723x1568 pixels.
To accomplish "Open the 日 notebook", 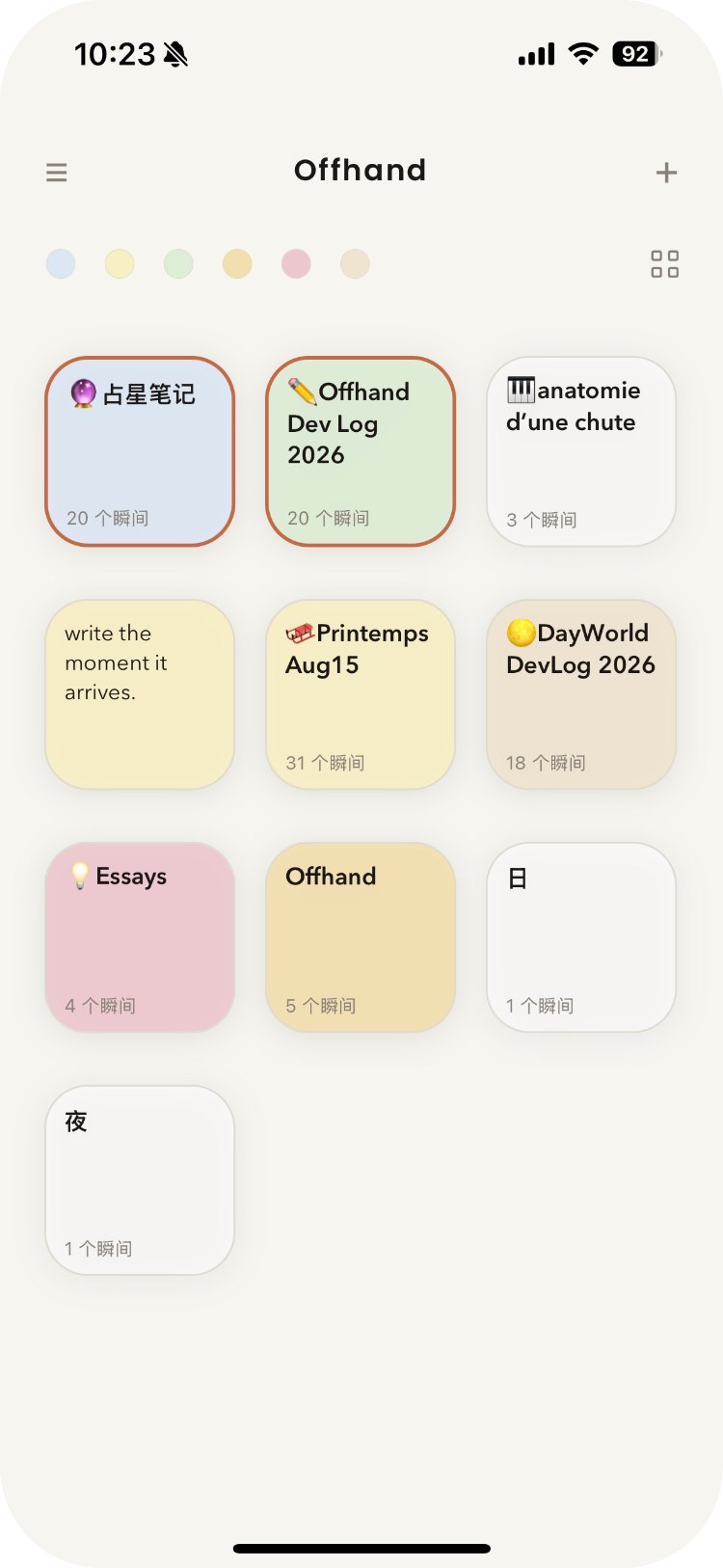I will (581, 937).
